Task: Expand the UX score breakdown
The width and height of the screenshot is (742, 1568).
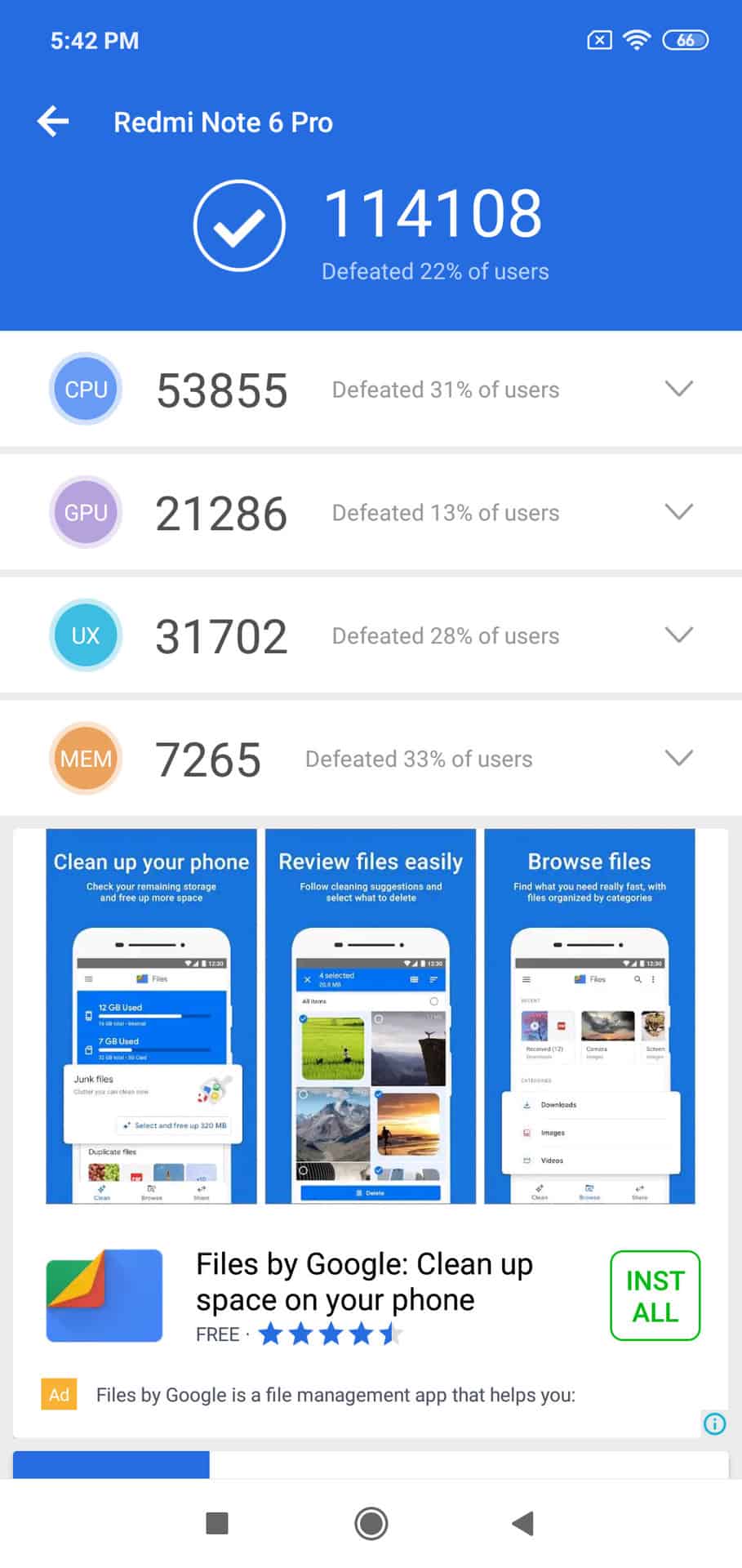Action: pyautogui.click(x=678, y=635)
